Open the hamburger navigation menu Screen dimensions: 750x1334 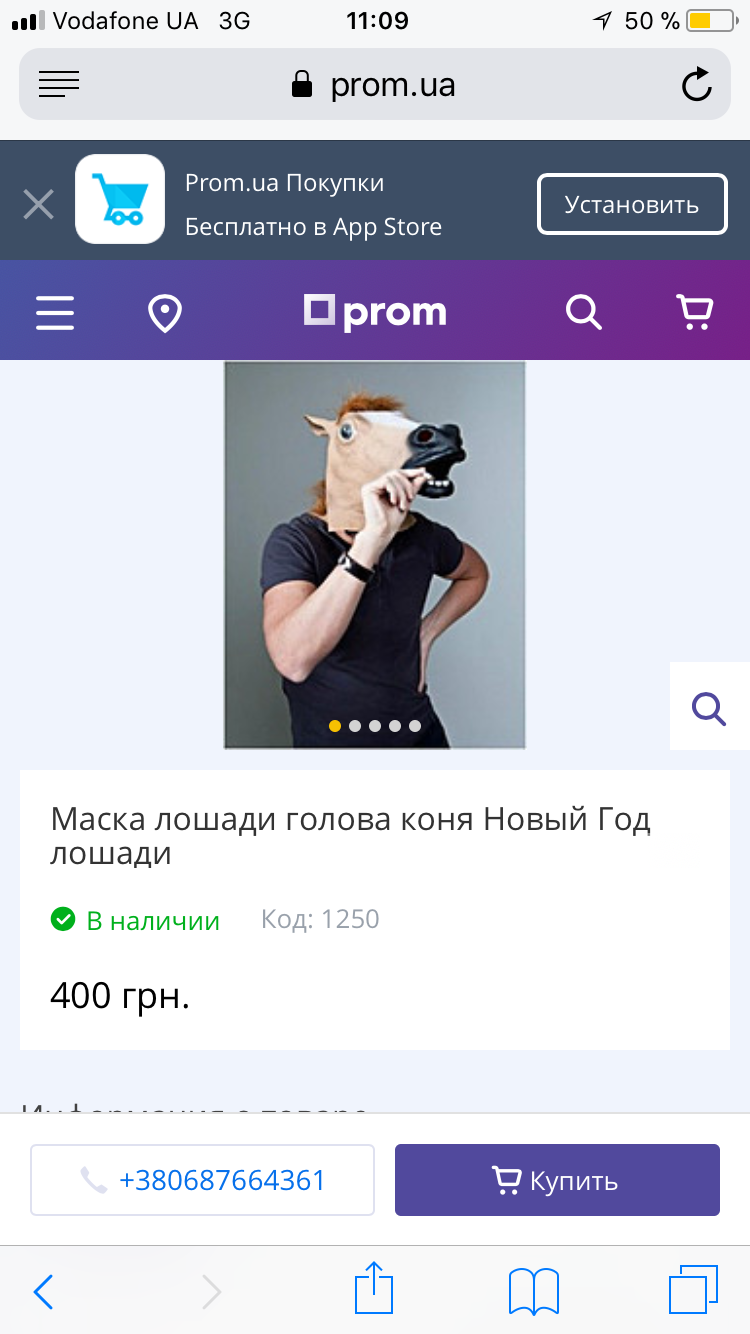56,313
